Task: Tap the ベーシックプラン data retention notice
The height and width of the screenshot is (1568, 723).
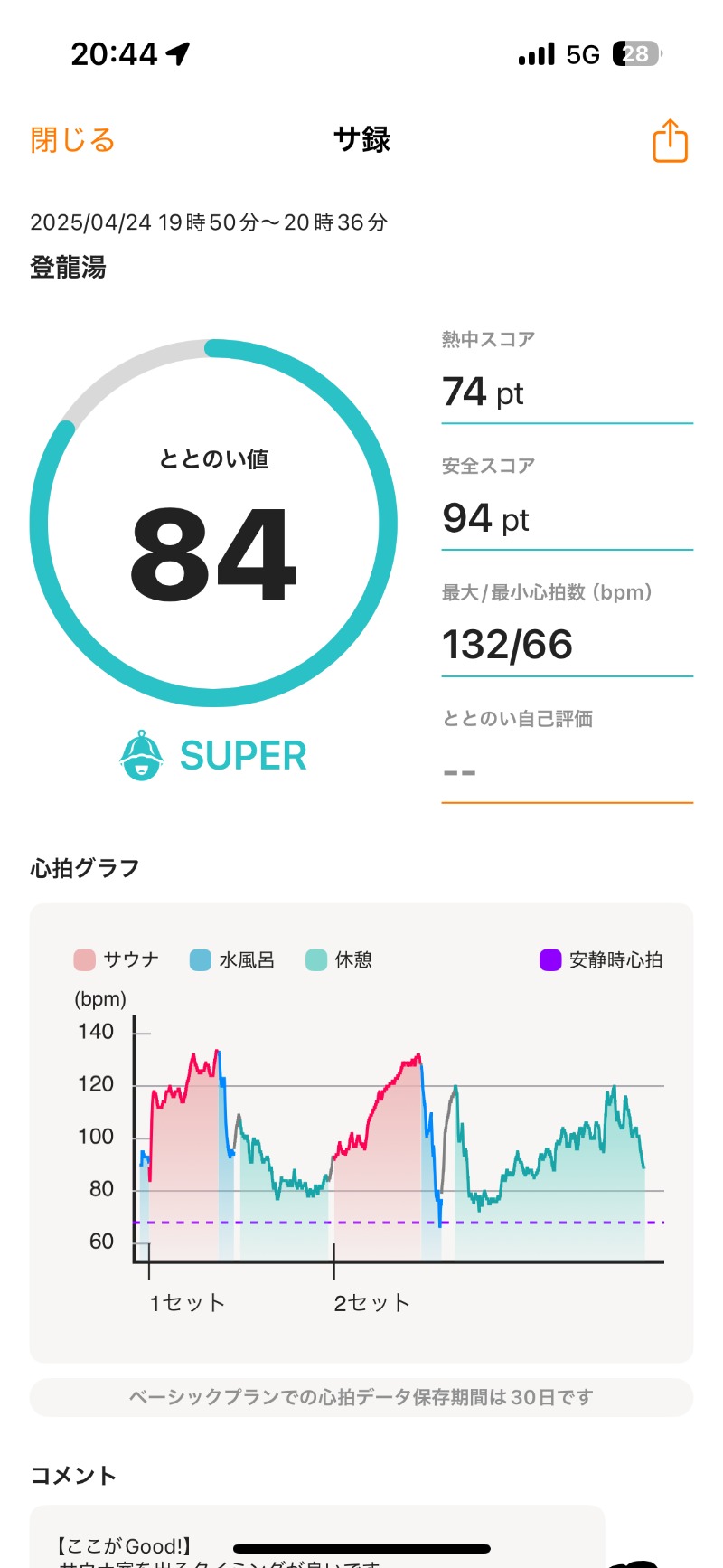Action: click(x=361, y=1396)
